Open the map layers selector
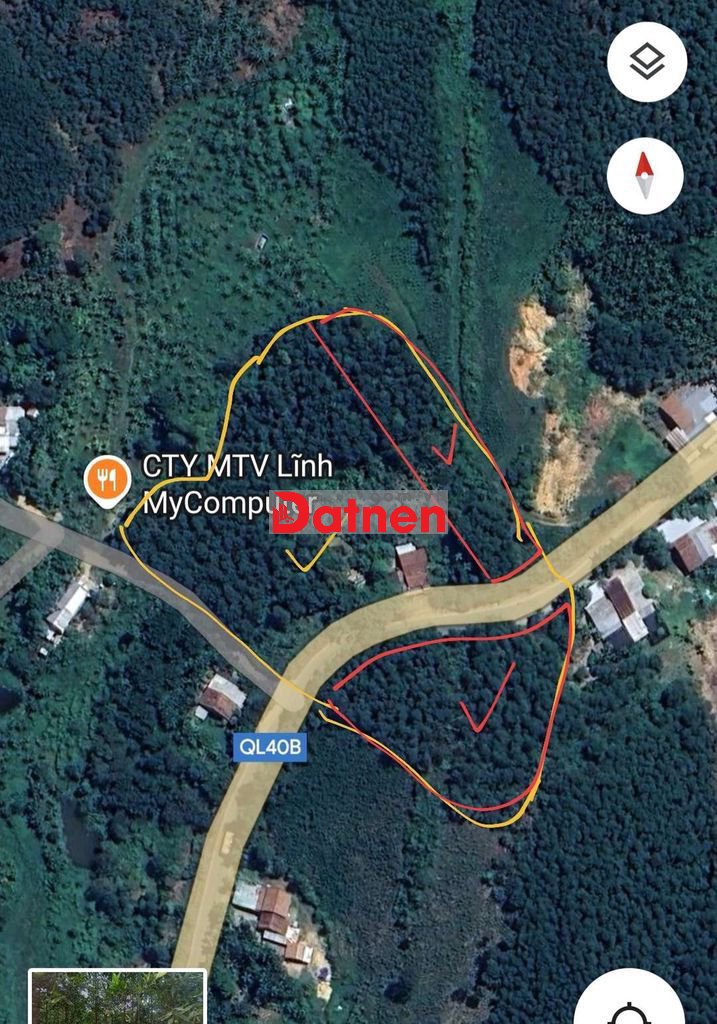 647,62
